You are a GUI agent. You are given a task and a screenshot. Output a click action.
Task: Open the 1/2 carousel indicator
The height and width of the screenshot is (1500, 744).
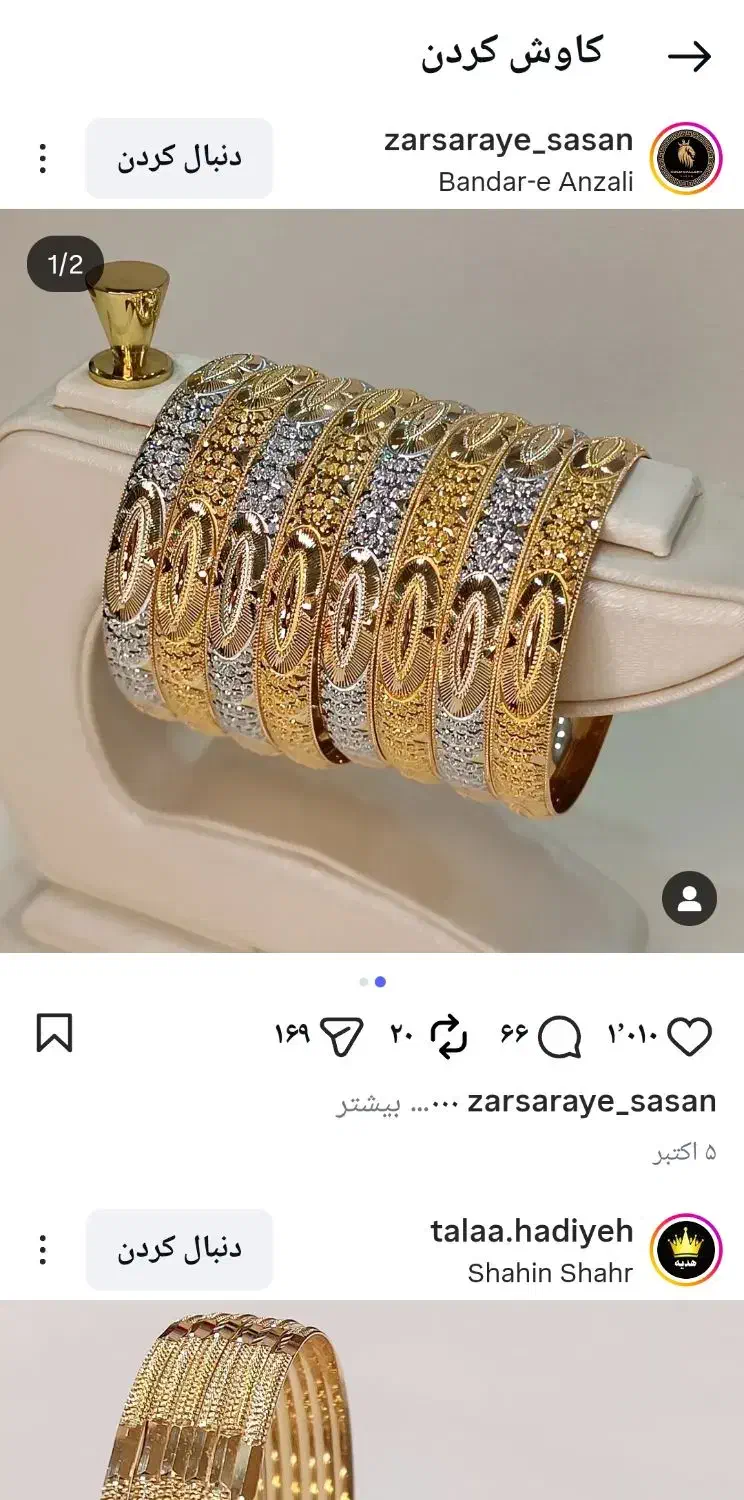click(68, 262)
